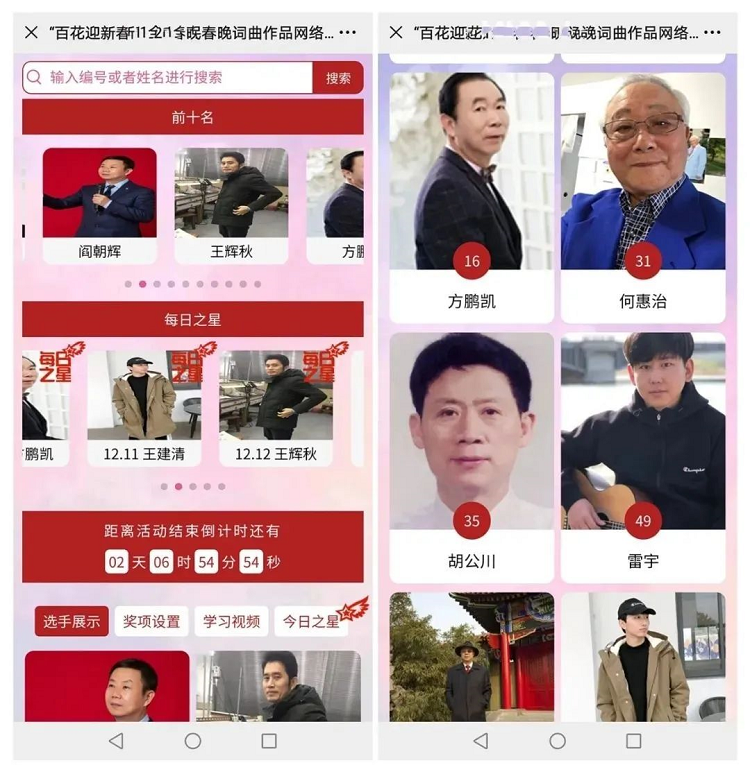Open 闫朝晖's card in the top ten
The width and height of the screenshot is (750, 765).
point(99,206)
